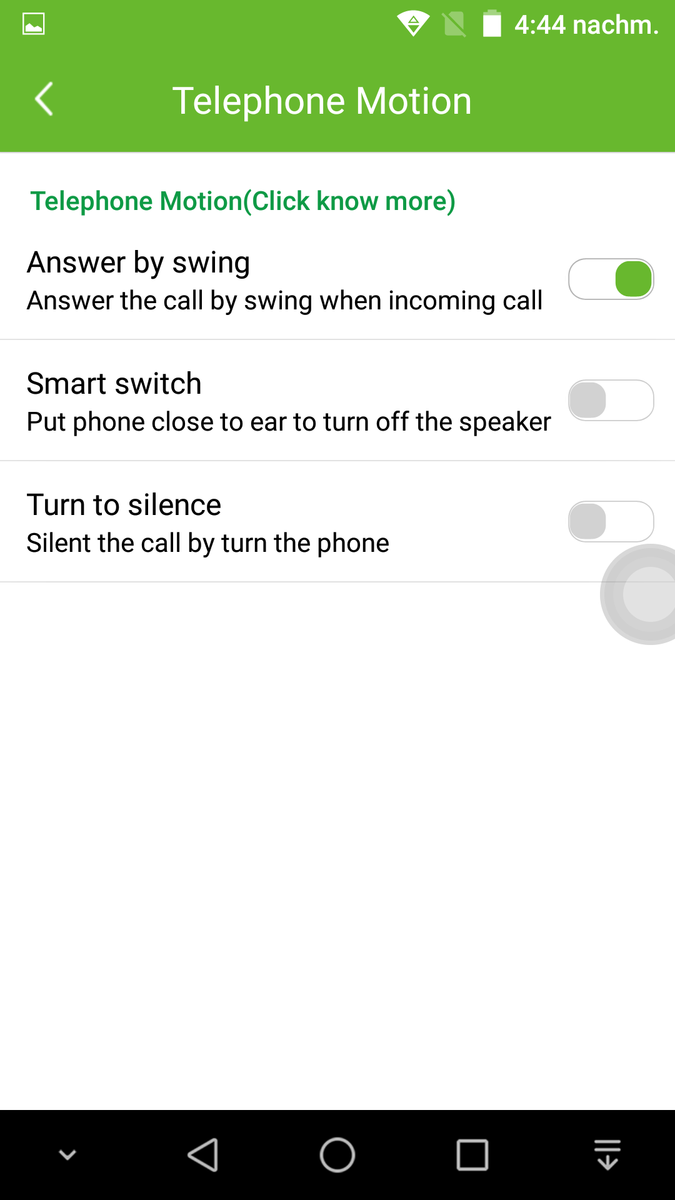Image resolution: width=675 pixels, height=1200 pixels.
Task: Hide the navigation bar with the chevron
Action: [67, 1155]
